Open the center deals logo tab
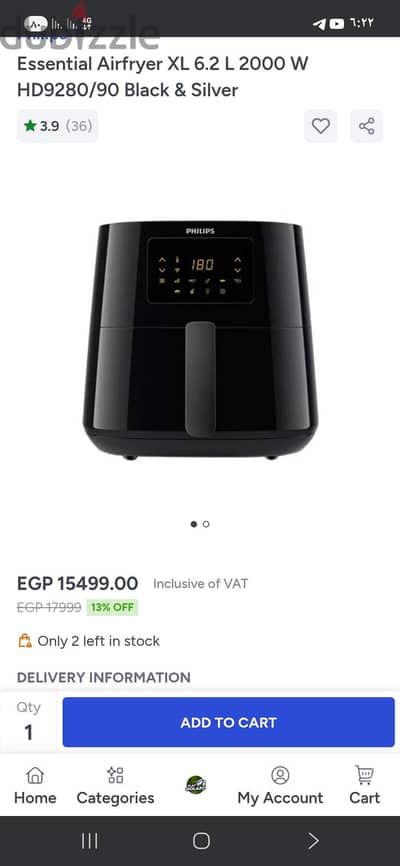Image resolution: width=400 pixels, height=866 pixels. point(196,784)
